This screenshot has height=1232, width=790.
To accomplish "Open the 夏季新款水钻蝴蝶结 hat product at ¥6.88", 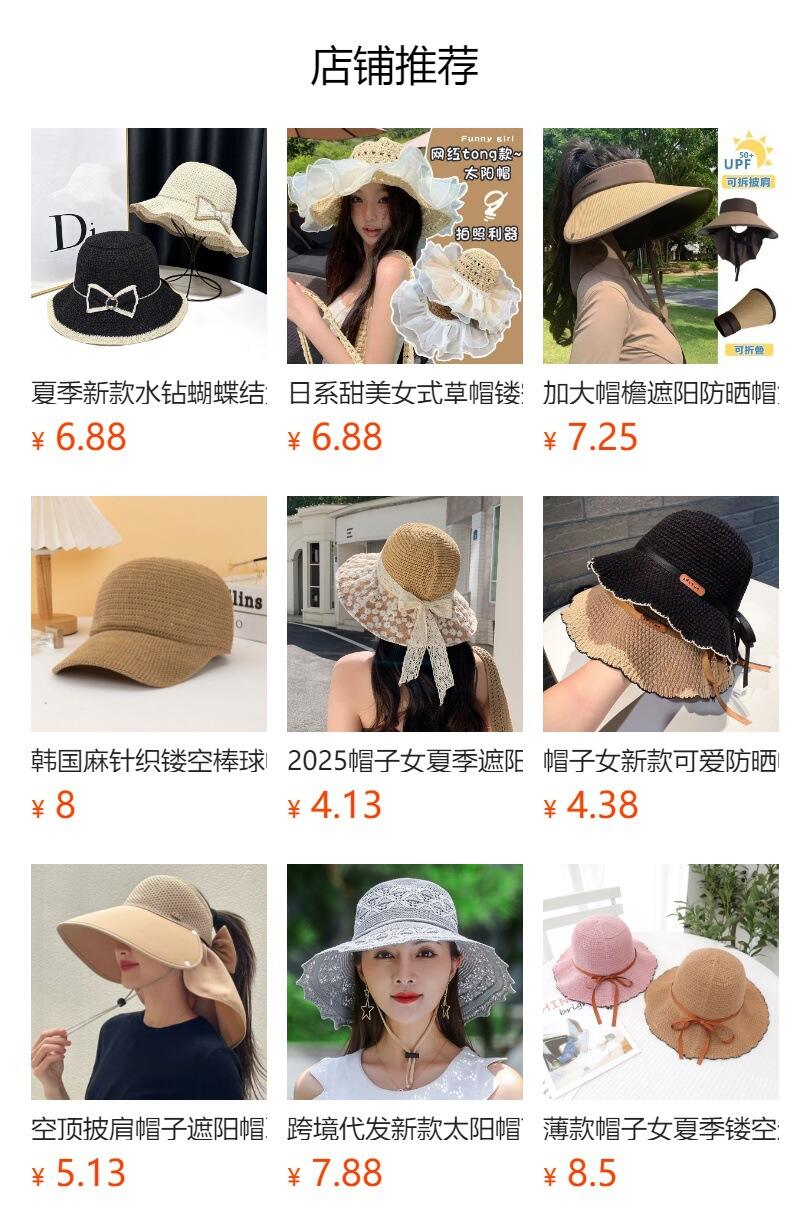I will (x=148, y=246).
